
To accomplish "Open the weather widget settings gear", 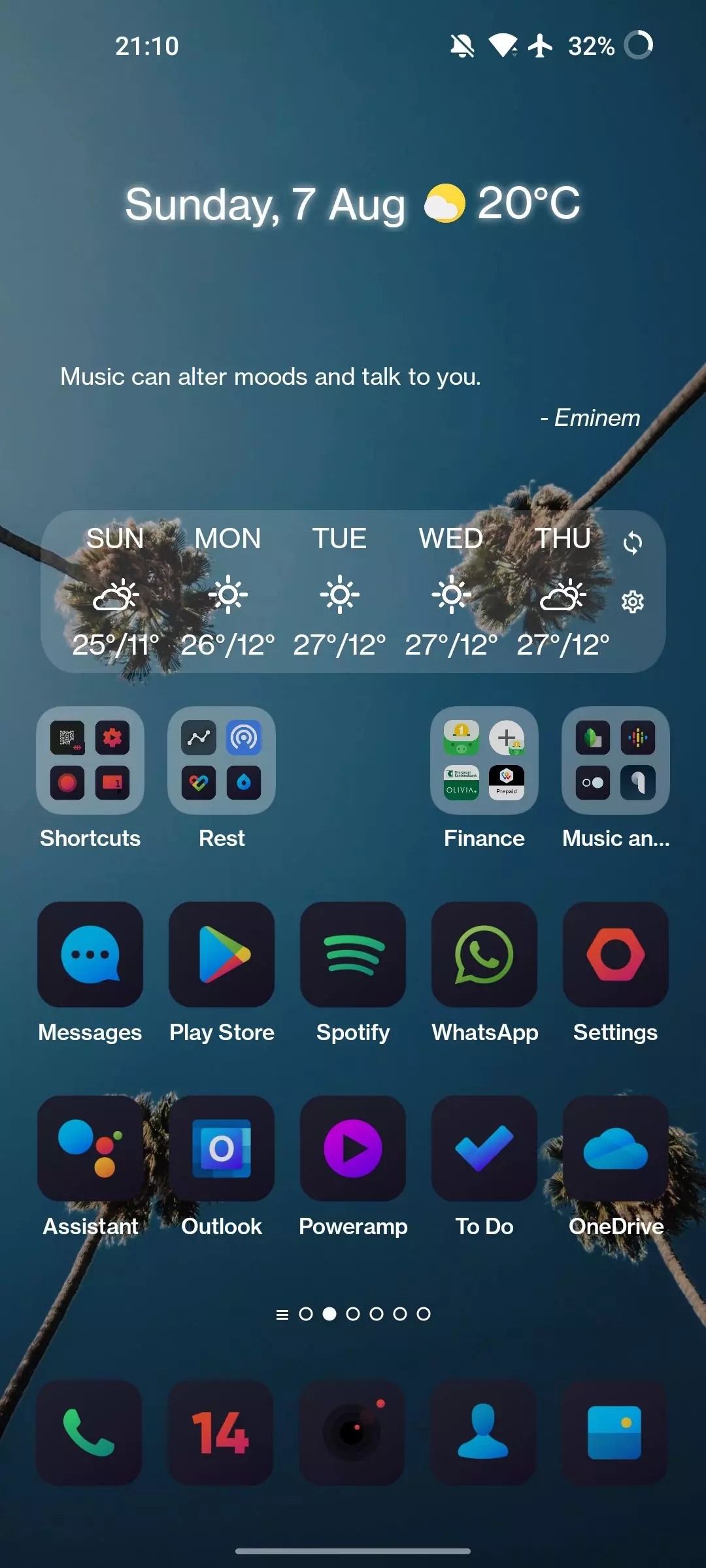I will coord(633,603).
